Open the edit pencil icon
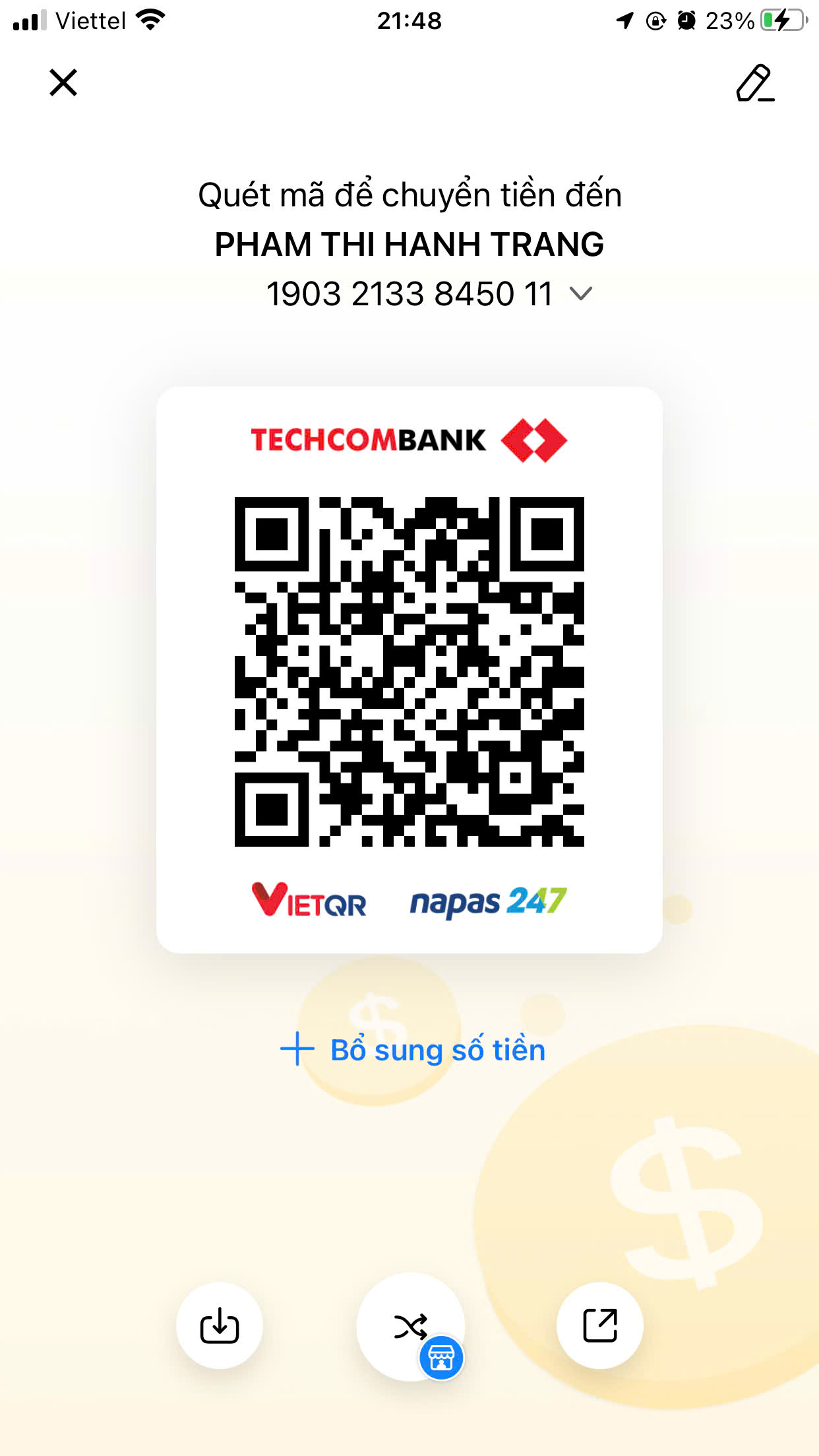 [755, 83]
